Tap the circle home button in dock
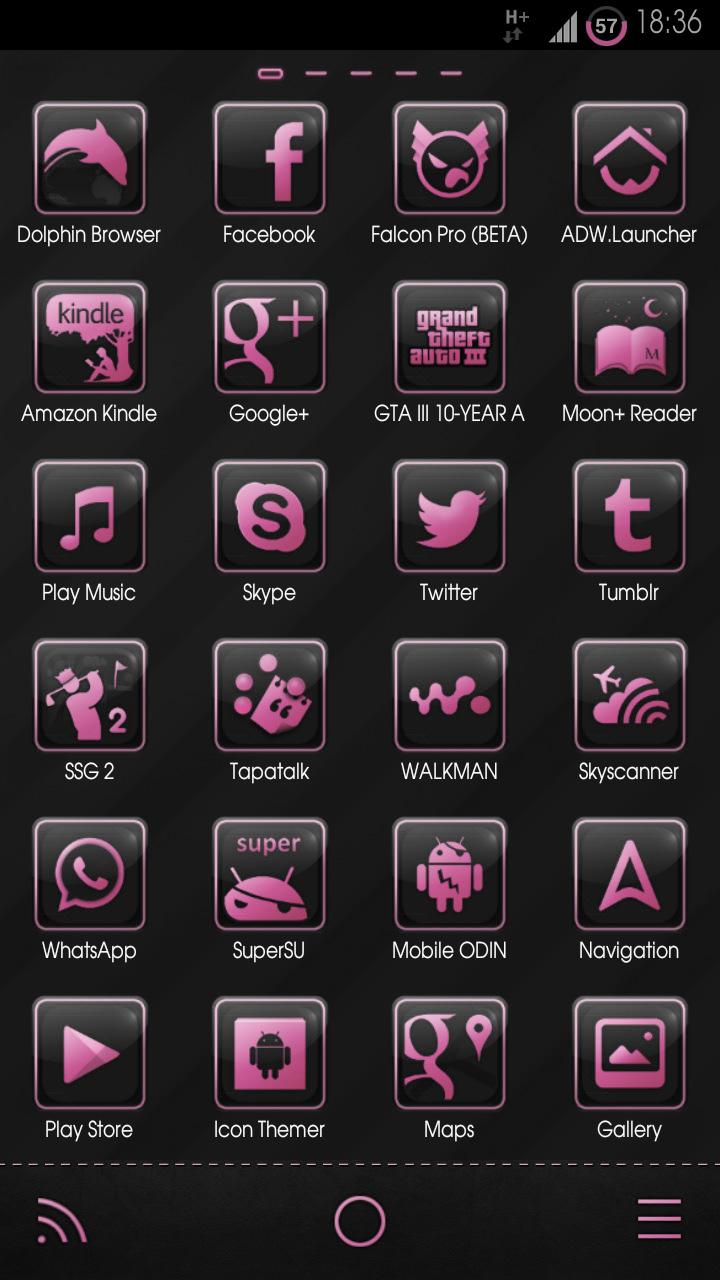 (360, 1221)
